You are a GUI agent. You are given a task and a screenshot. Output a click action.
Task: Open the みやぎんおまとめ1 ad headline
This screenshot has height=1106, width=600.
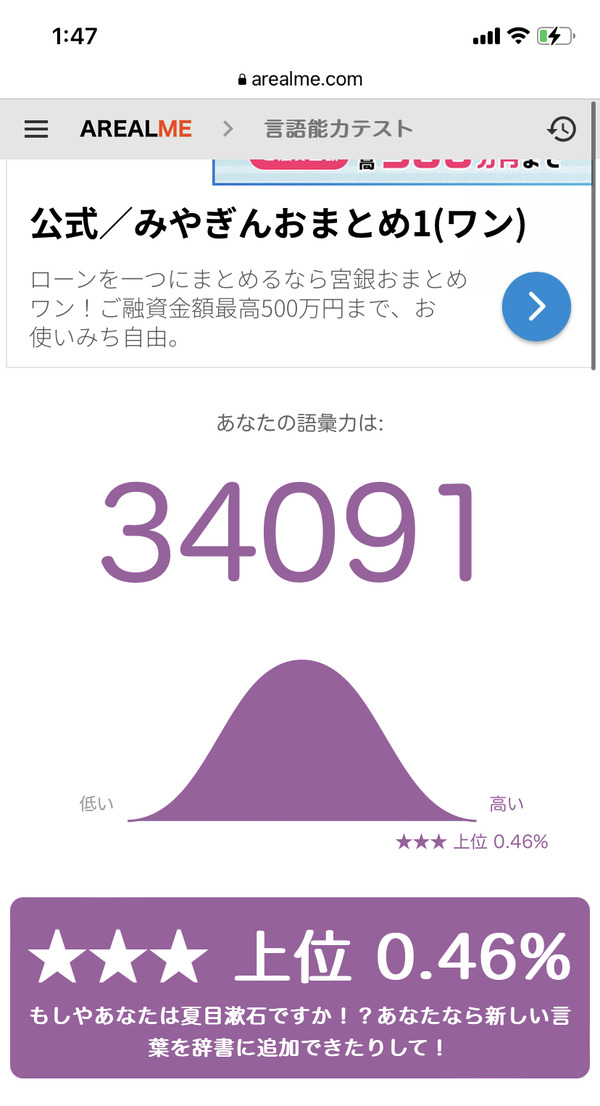pos(278,225)
